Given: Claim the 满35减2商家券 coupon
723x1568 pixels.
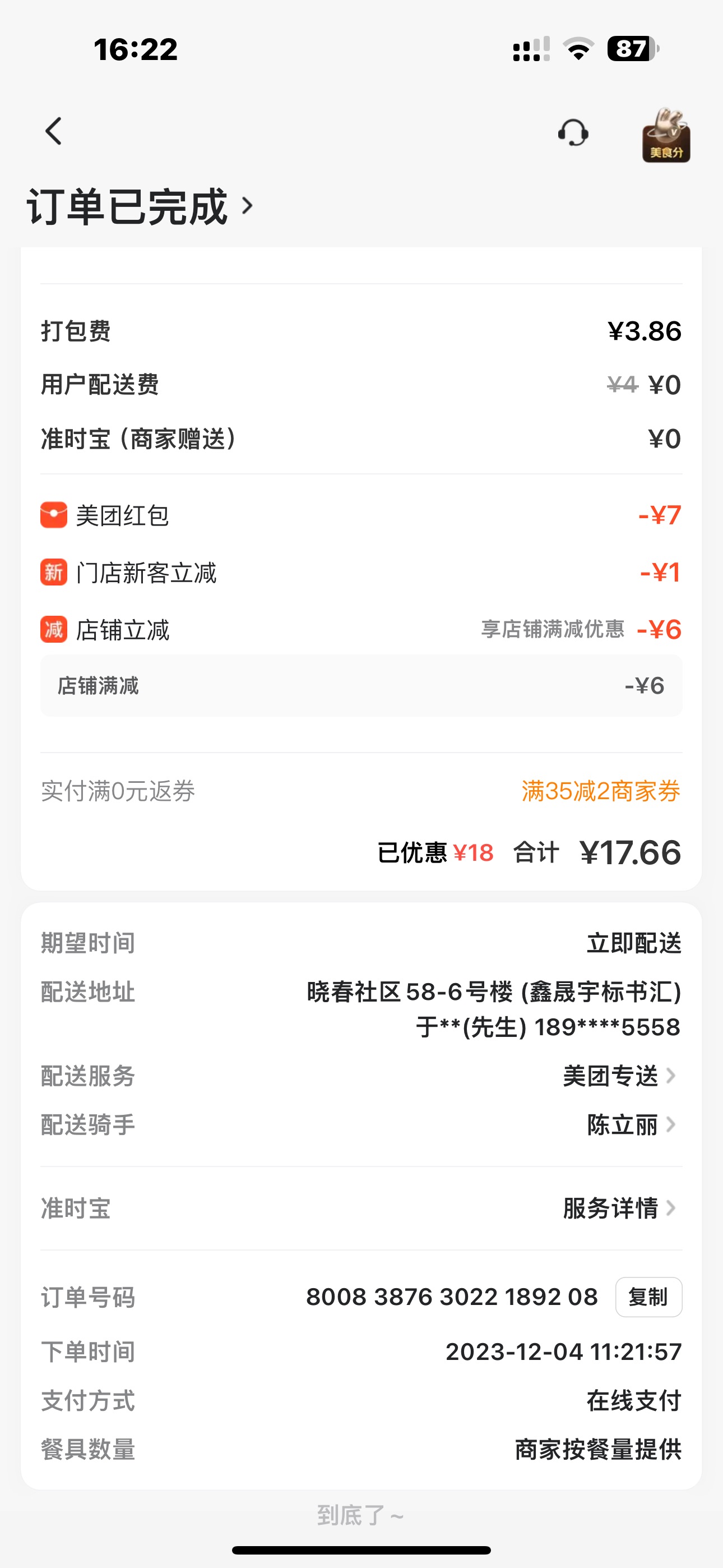Looking at the screenshot, I should click(x=600, y=791).
